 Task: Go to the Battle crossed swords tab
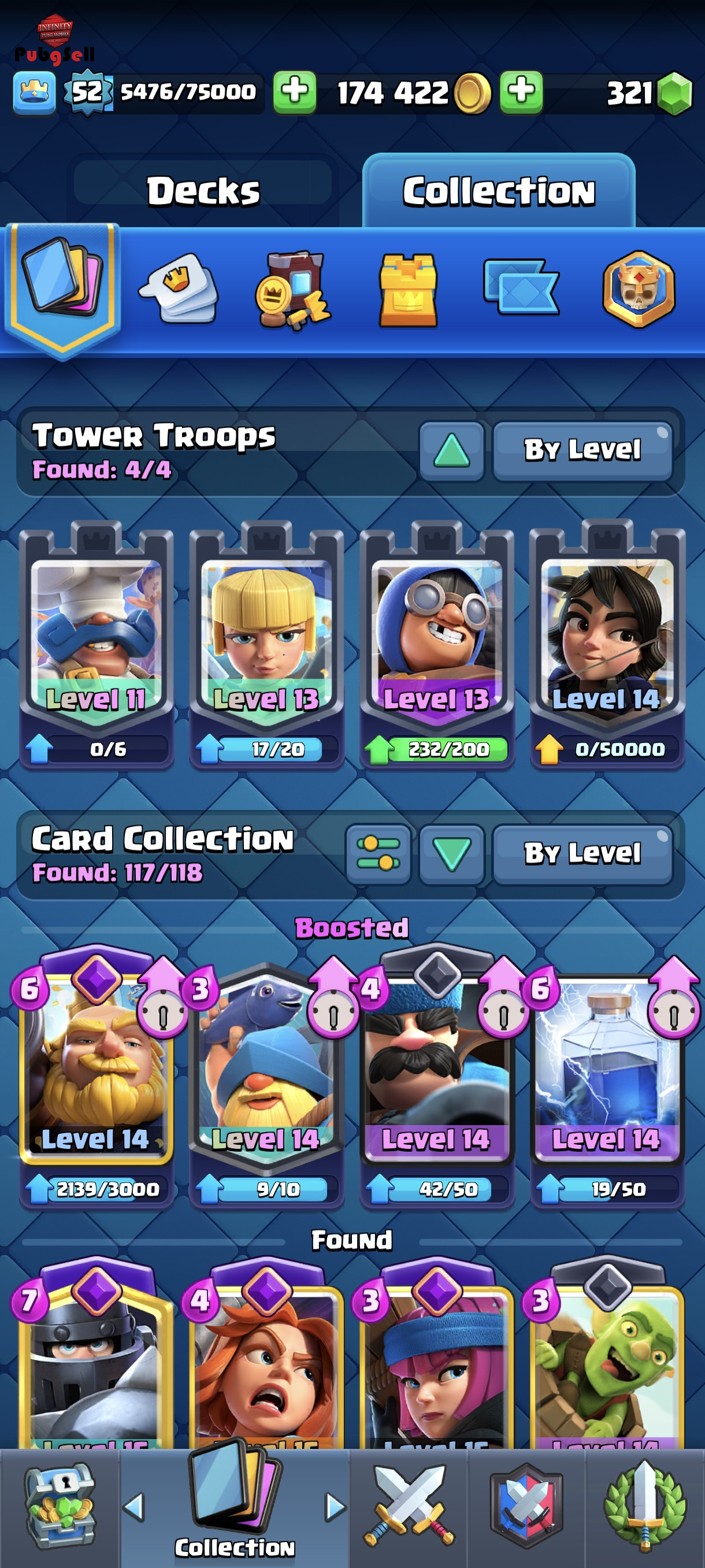tap(409, 1507)
